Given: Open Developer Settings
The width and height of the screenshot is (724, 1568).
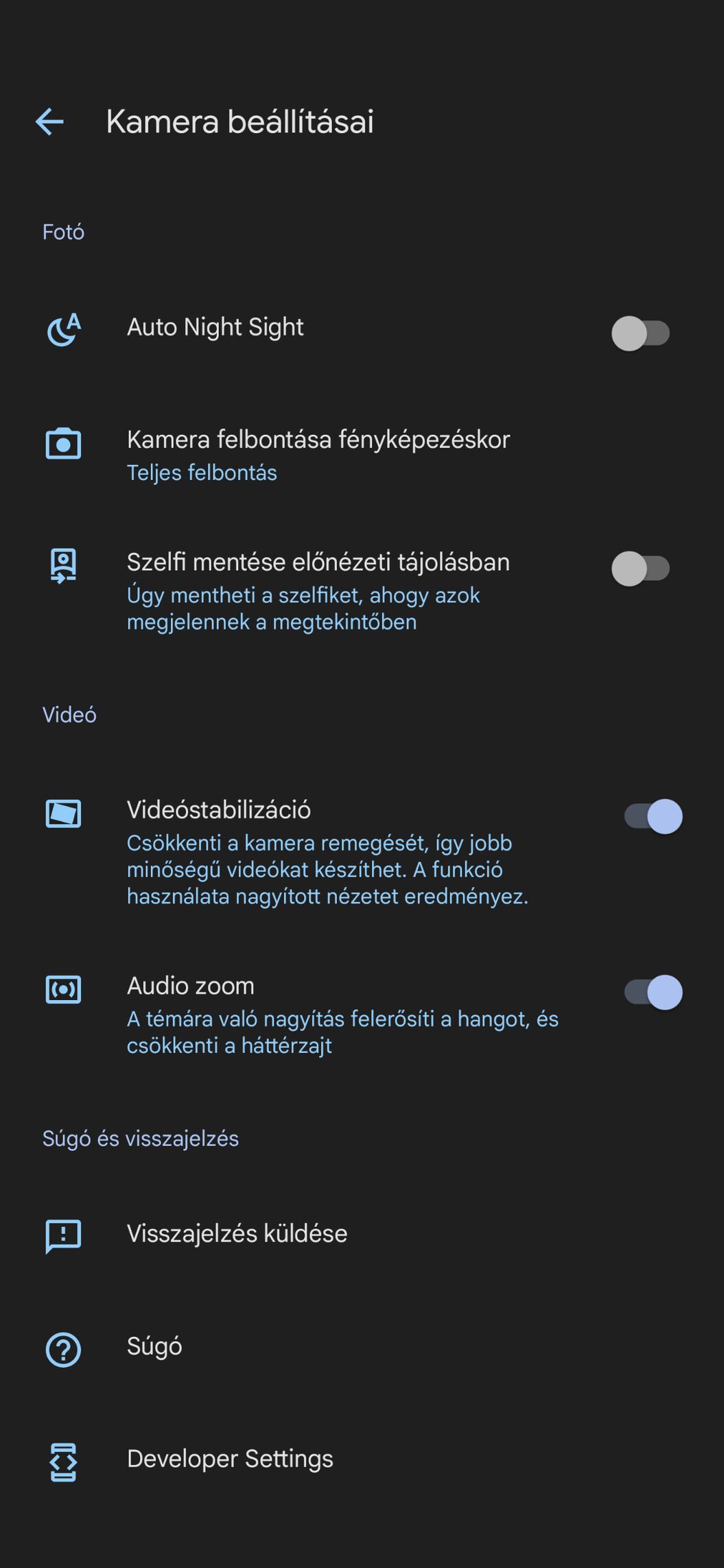Looking at the screenshot, I should [230, 1459].
